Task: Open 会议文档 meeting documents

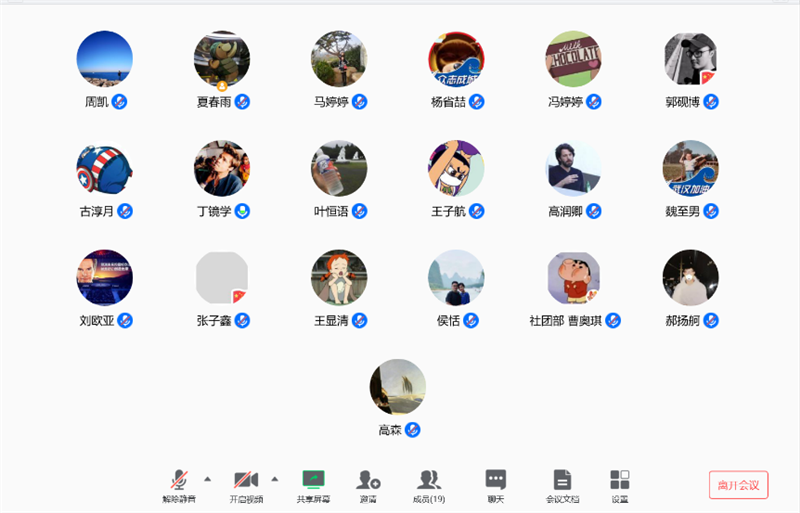Action: coord(562,483)
